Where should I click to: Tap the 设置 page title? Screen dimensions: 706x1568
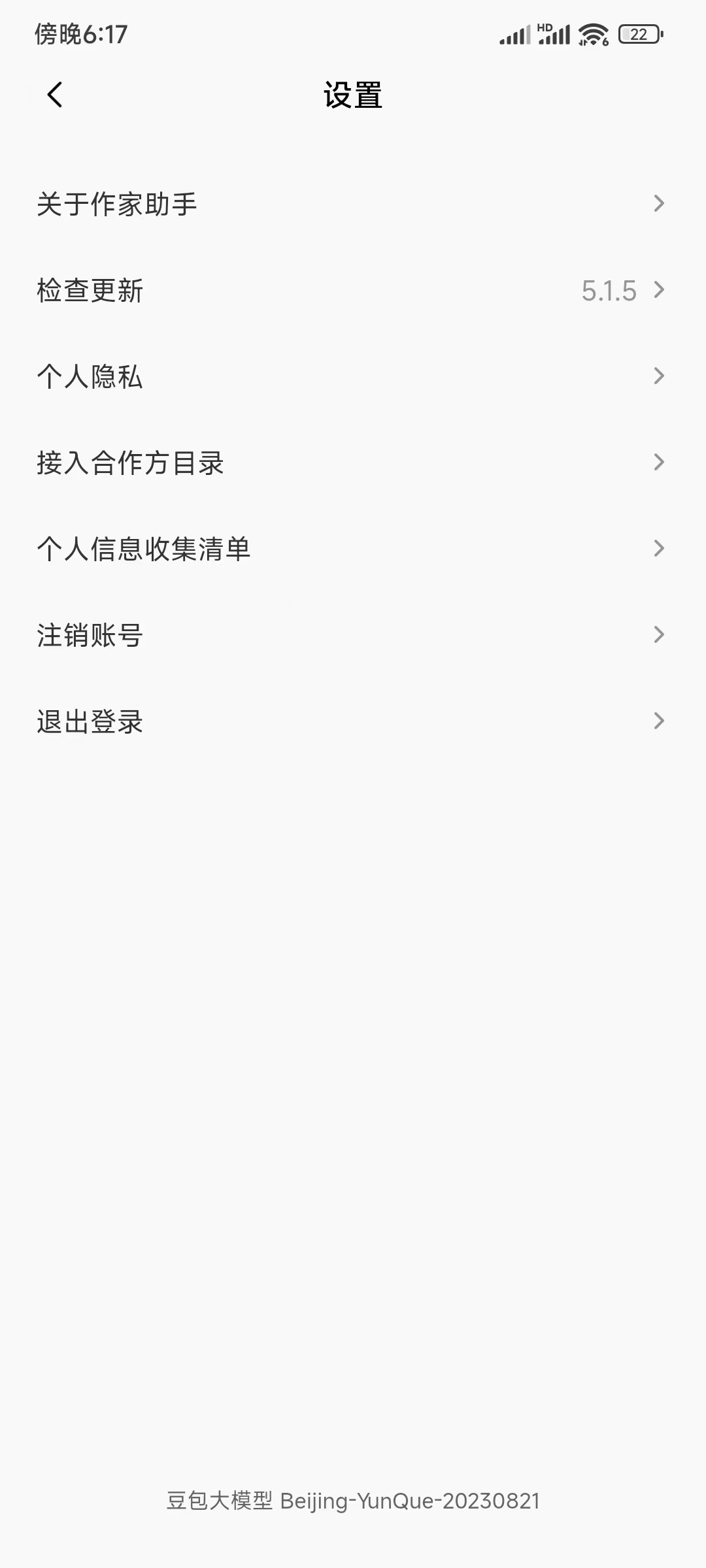[353, 95]
